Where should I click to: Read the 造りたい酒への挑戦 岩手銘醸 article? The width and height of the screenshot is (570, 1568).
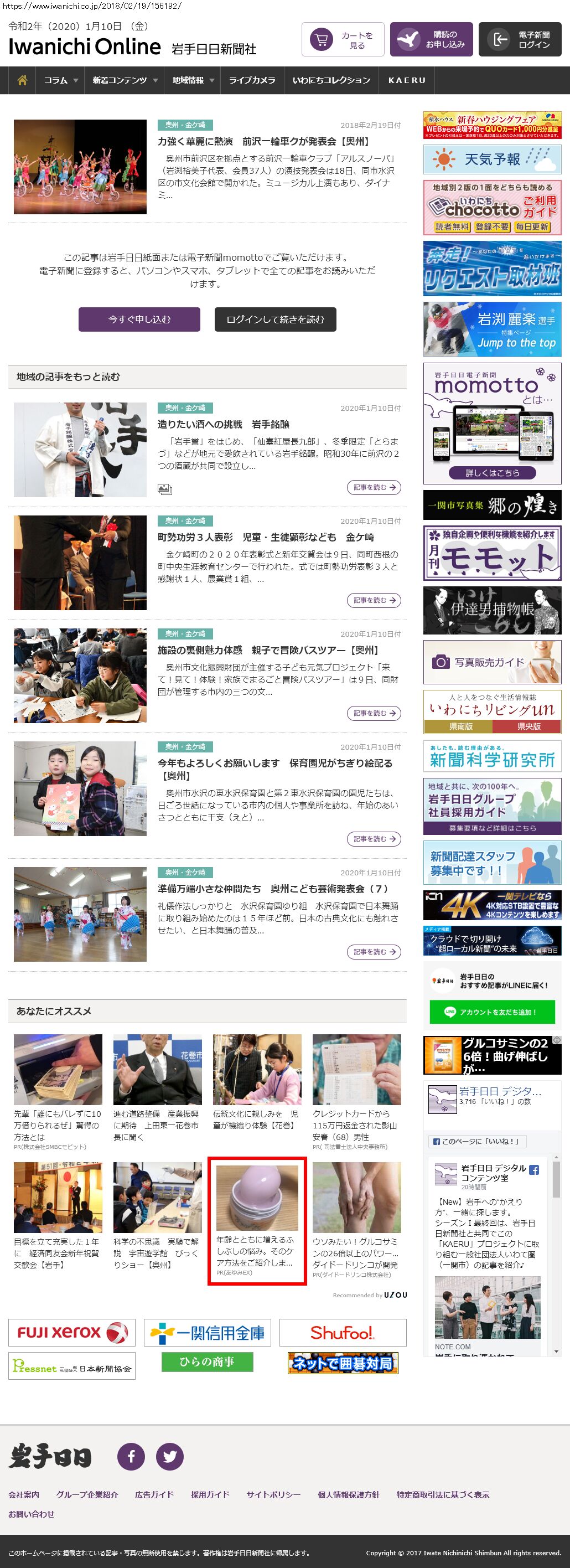pos(223,424)
